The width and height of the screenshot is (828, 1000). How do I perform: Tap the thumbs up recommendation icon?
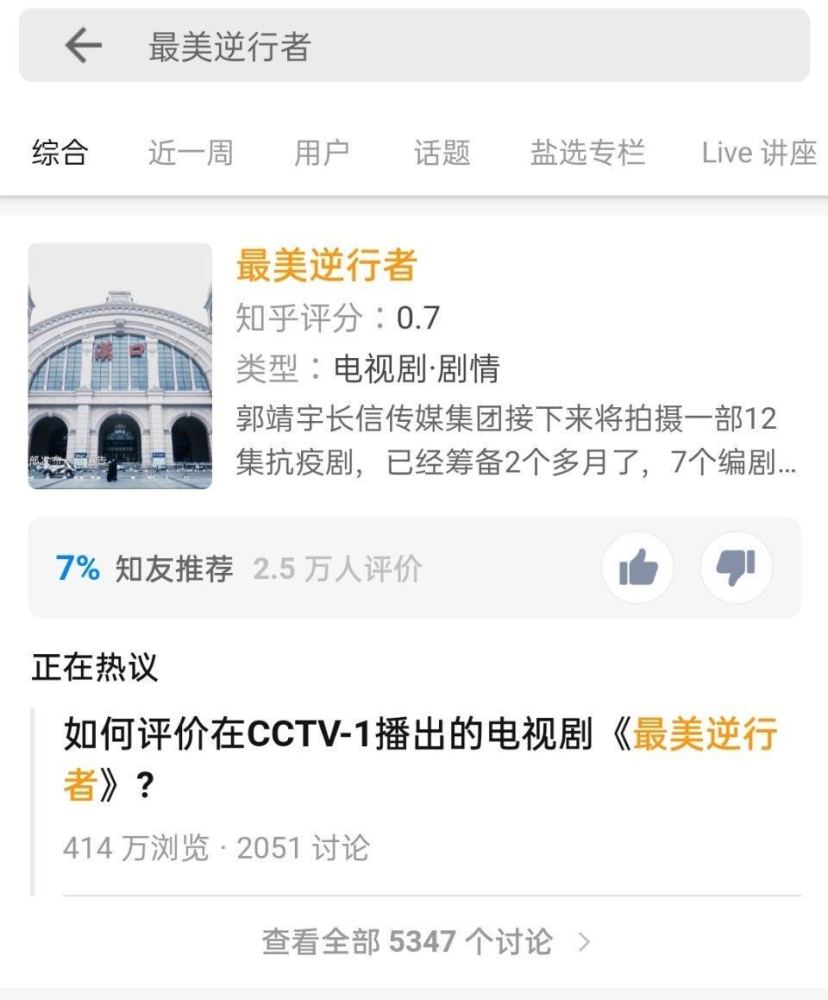coord(637,567)
